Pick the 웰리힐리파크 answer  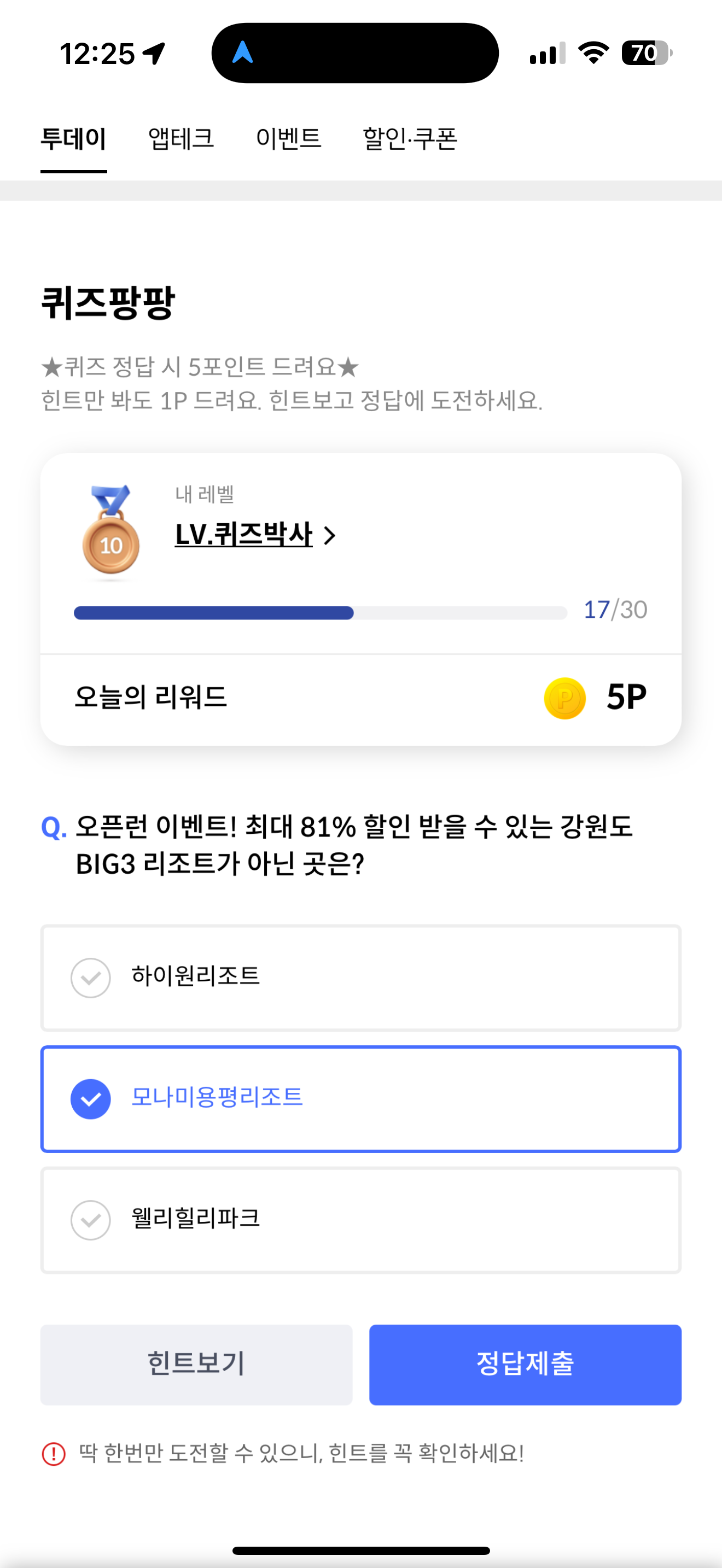(360, 1220)
